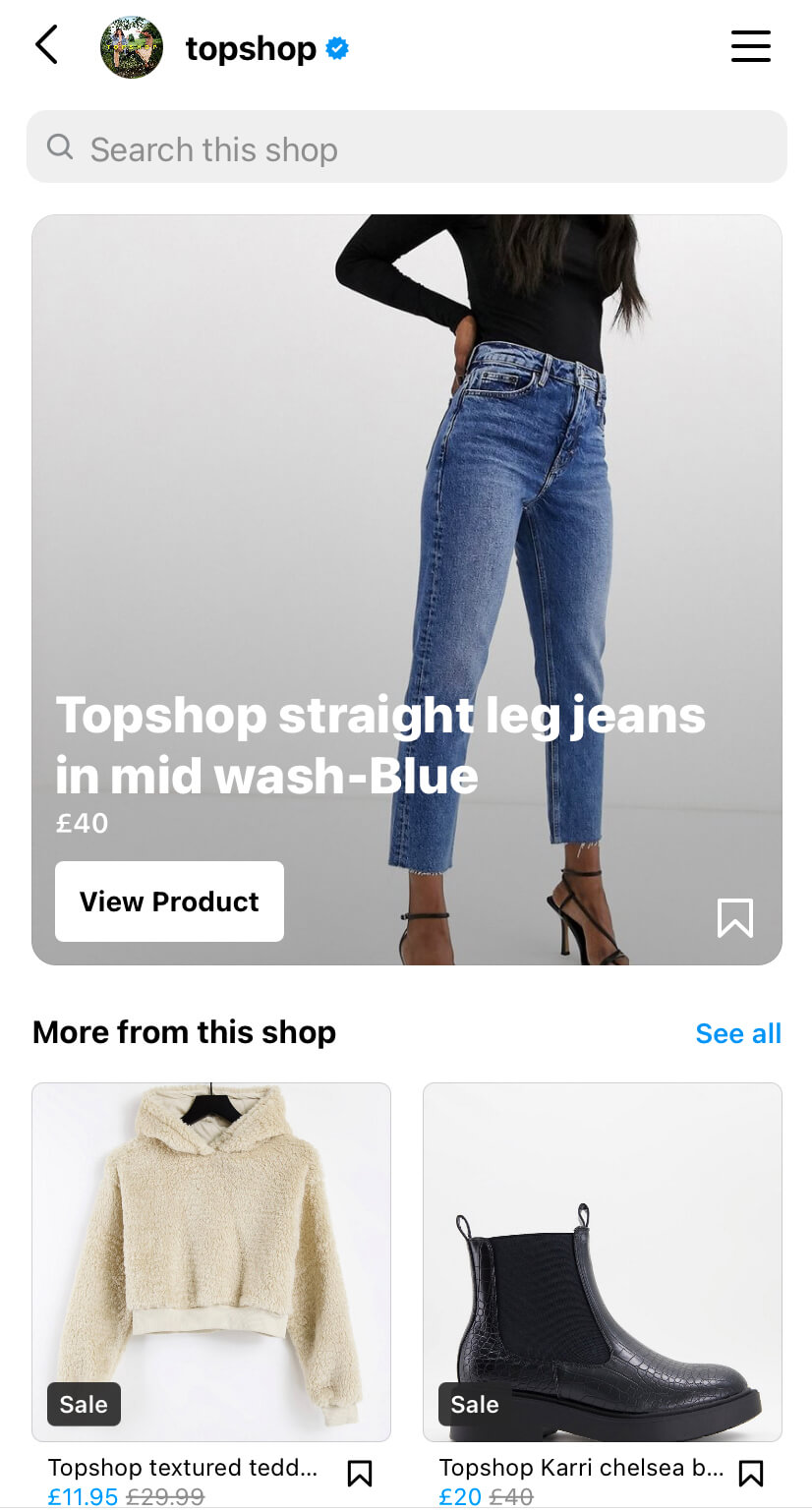Screen dimensions: 812x1512
Task: Open the hamburger menu
Action: 750,46
